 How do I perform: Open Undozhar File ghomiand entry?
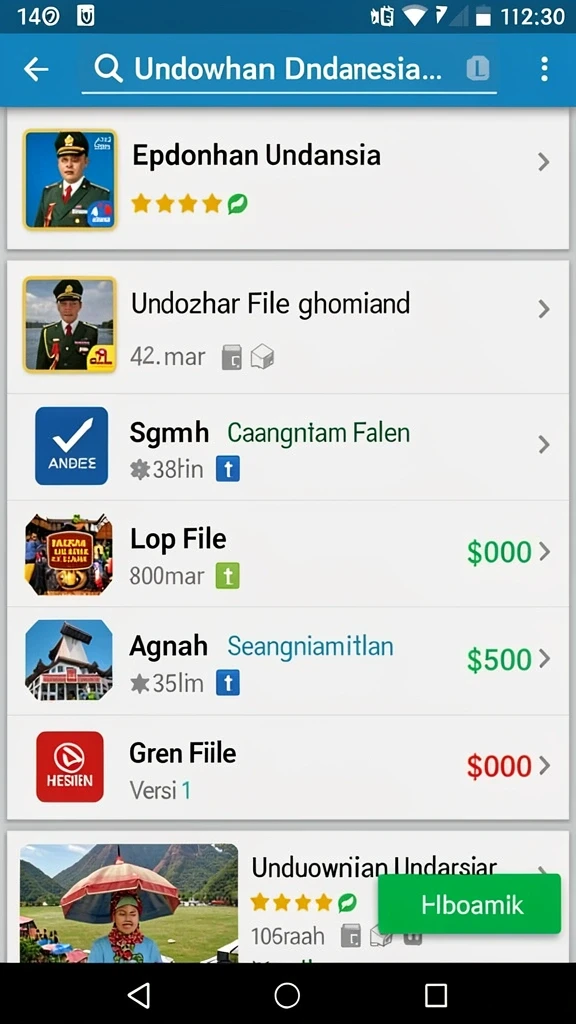click(287, 327)
